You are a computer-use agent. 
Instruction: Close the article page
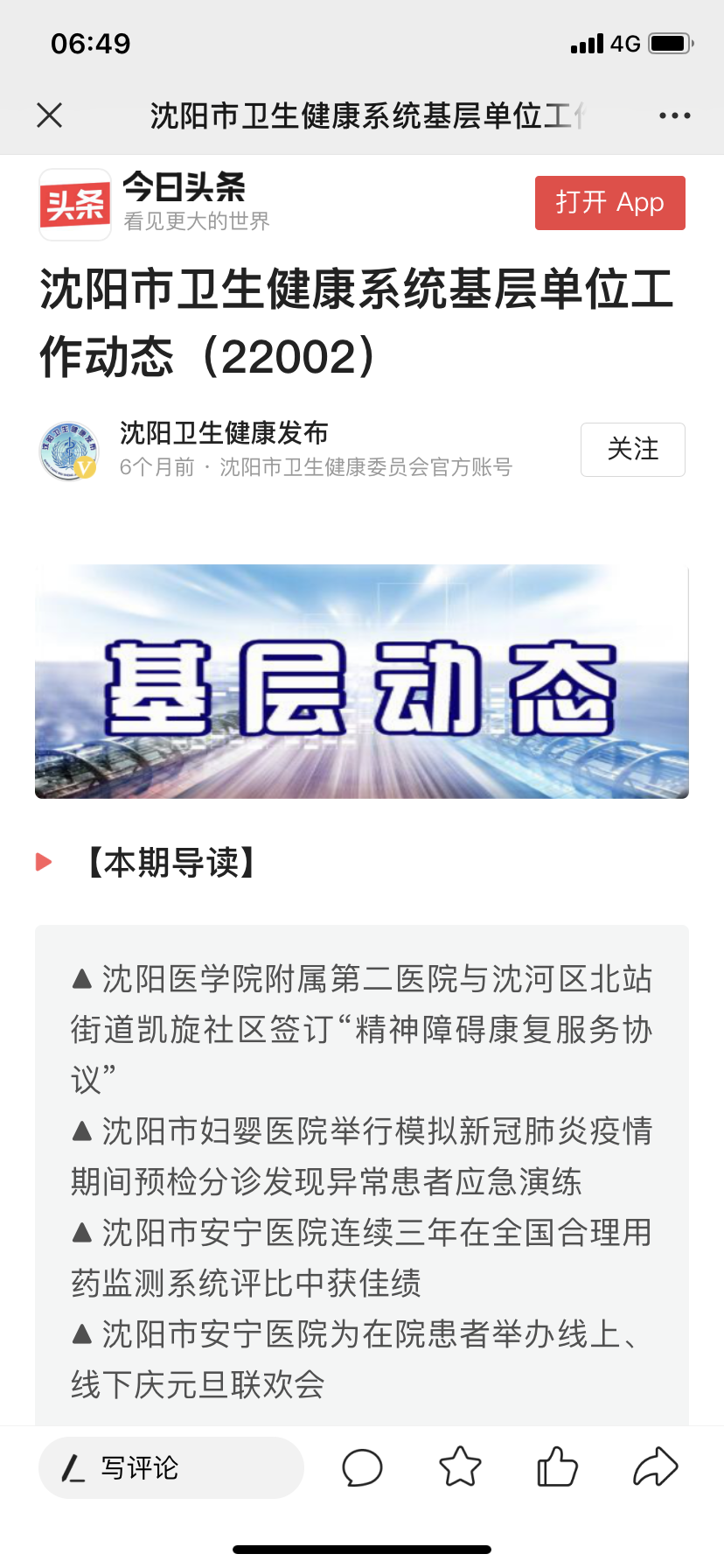[x=50, y=115]
